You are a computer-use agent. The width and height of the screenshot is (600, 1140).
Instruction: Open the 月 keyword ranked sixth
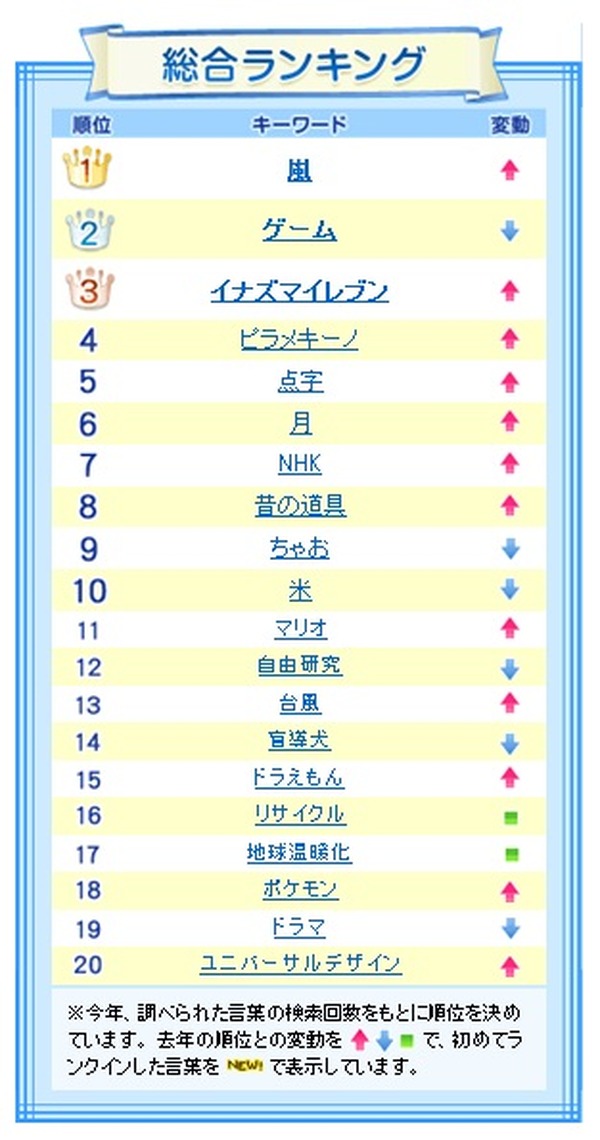pos(300,424)
